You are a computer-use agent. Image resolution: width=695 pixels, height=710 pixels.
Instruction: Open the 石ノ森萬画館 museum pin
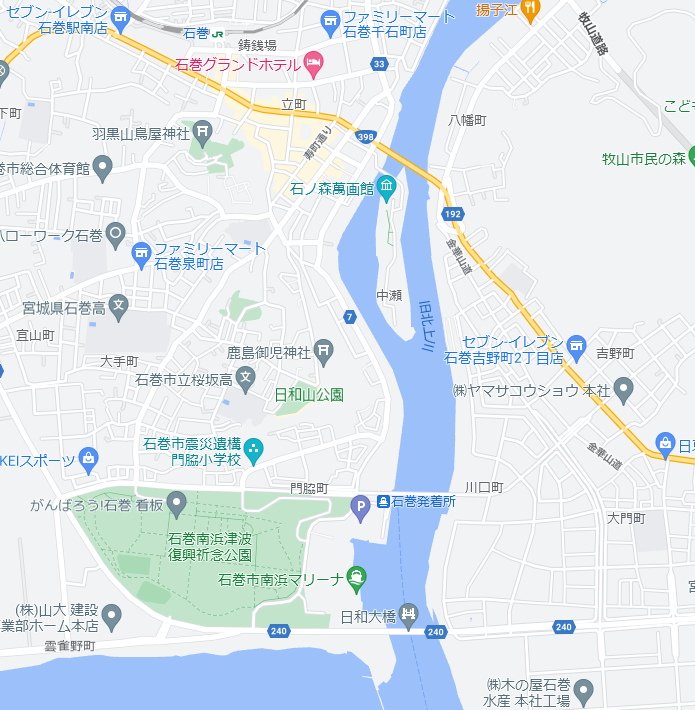coord(386,187)
